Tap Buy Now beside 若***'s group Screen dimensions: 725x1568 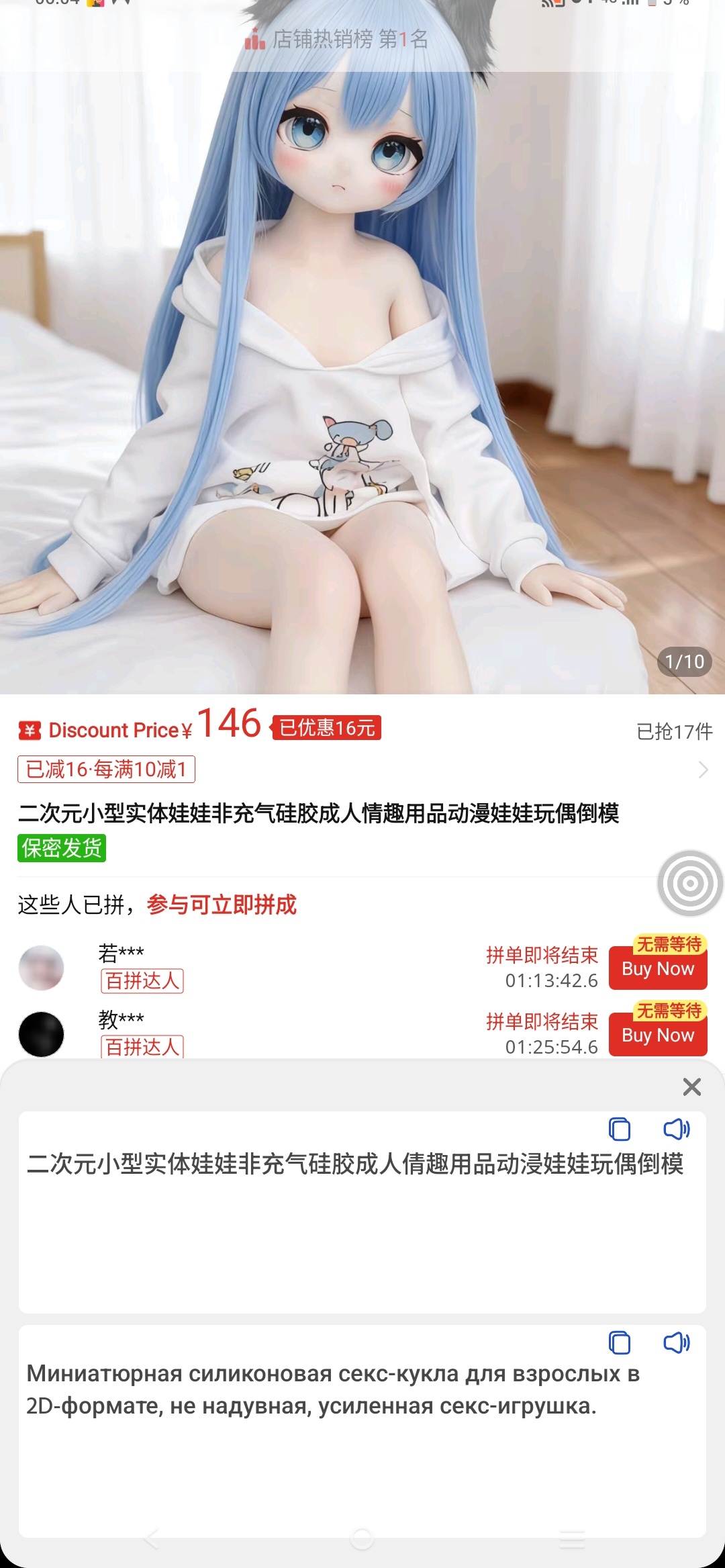pyautogui.click(x=657, y=969)
